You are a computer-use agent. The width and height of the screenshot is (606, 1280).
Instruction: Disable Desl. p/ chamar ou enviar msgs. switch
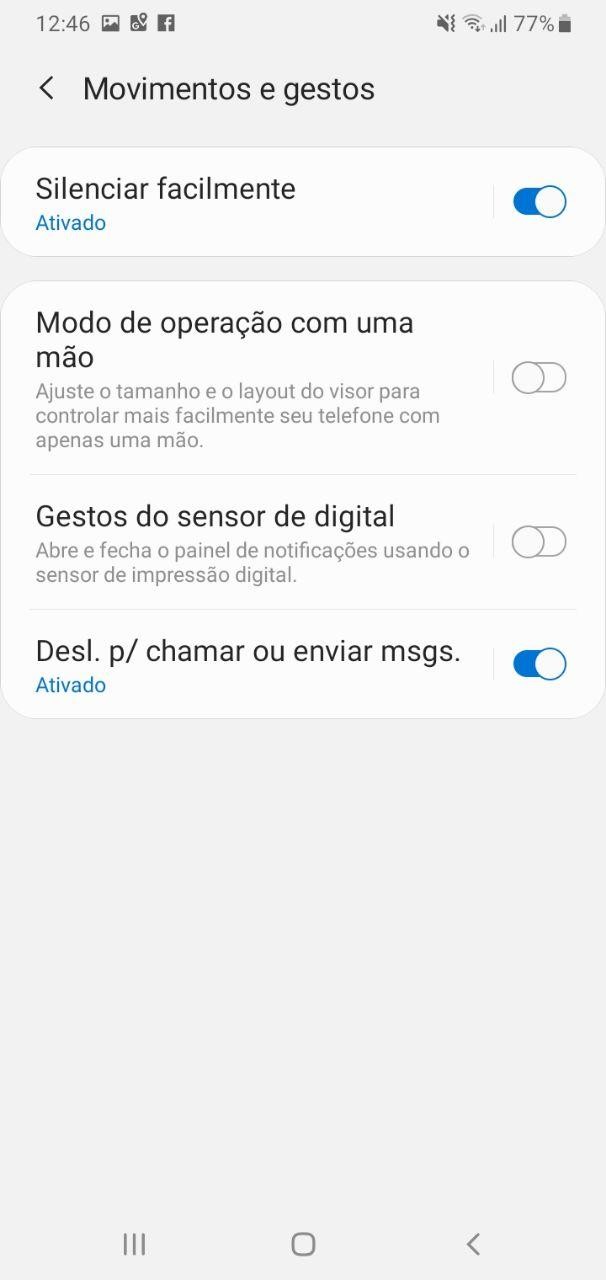point(539,664)
